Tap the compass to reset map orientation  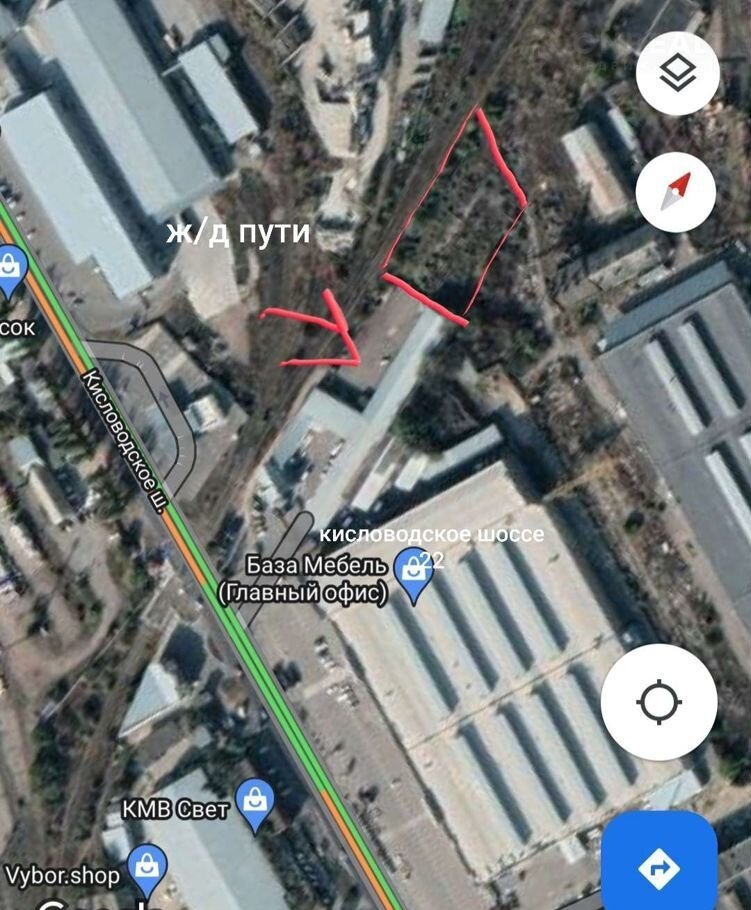click(676, 190)
